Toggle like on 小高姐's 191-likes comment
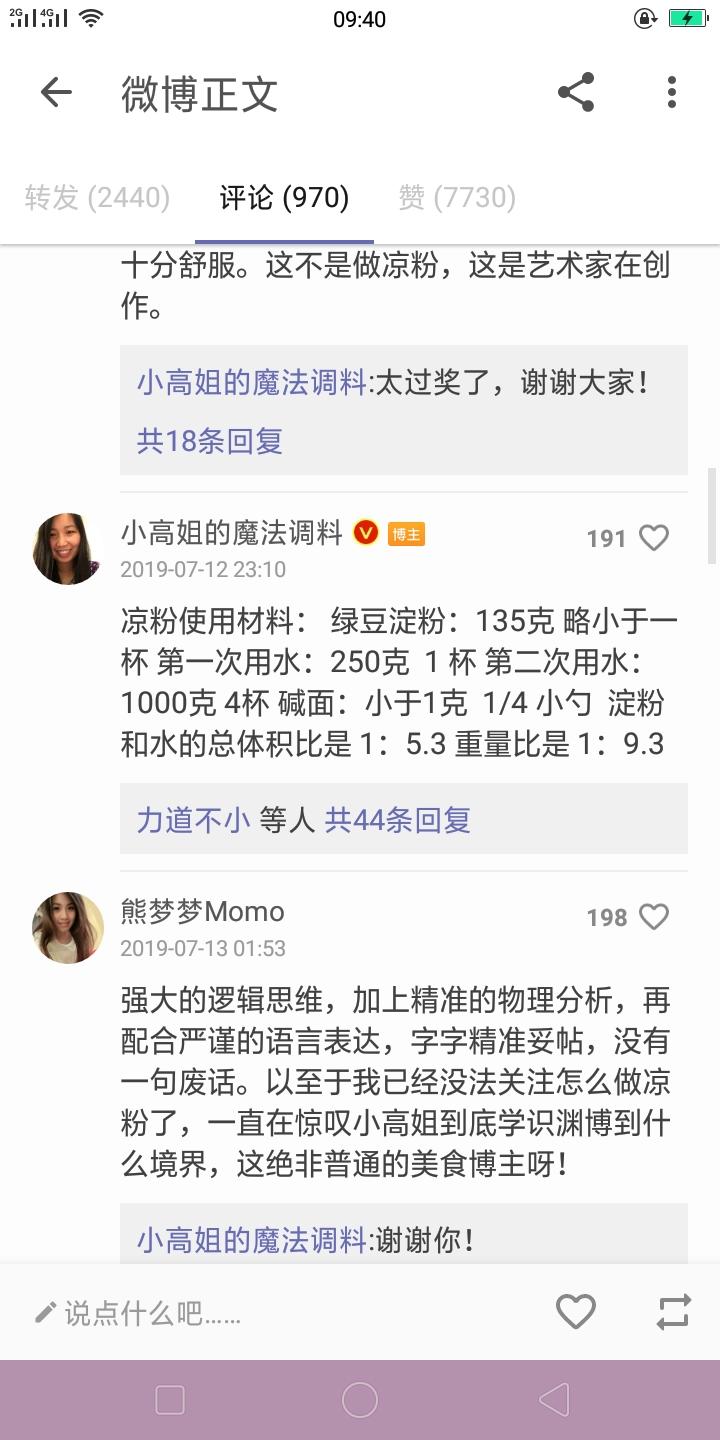This screenshot has height=1440, width=720. pyautogui.click(x=655, y=538)
